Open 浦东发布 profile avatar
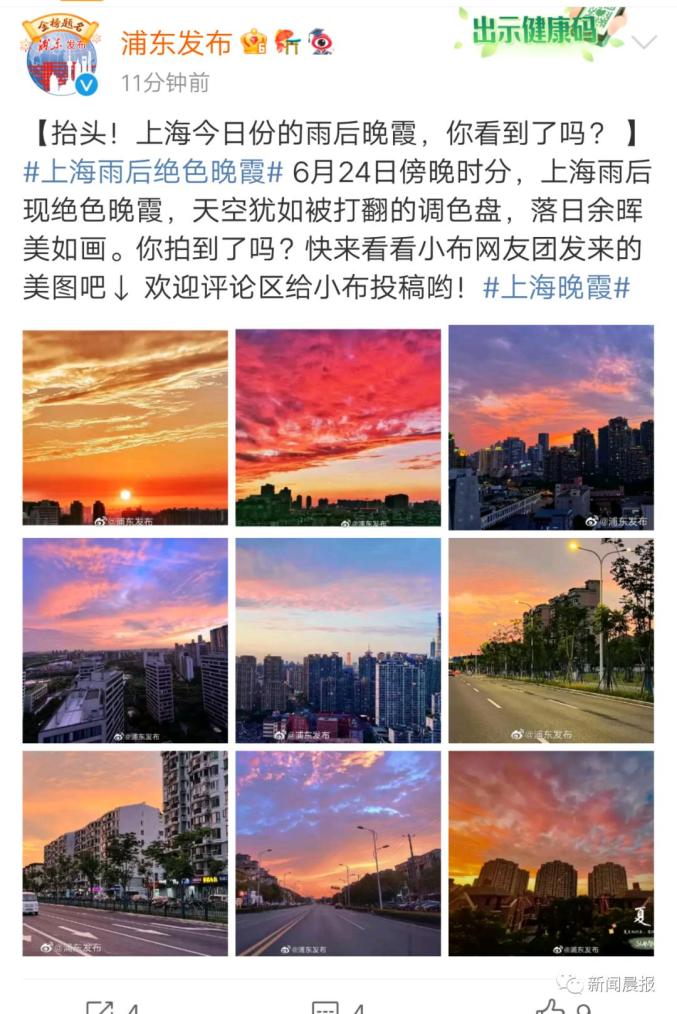 (61, 55)
